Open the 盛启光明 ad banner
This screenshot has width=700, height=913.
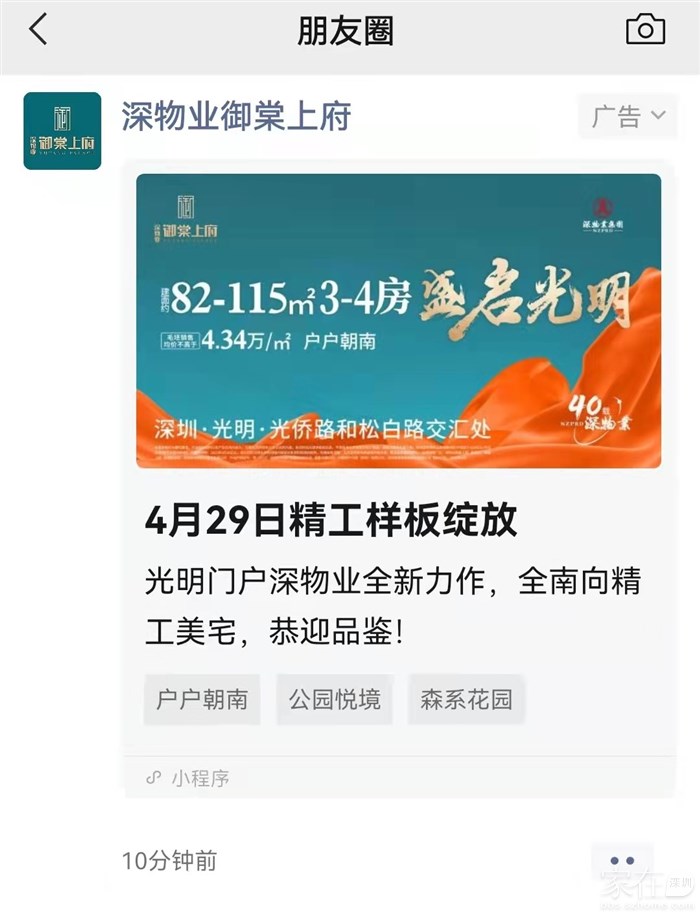pos(398,320)
